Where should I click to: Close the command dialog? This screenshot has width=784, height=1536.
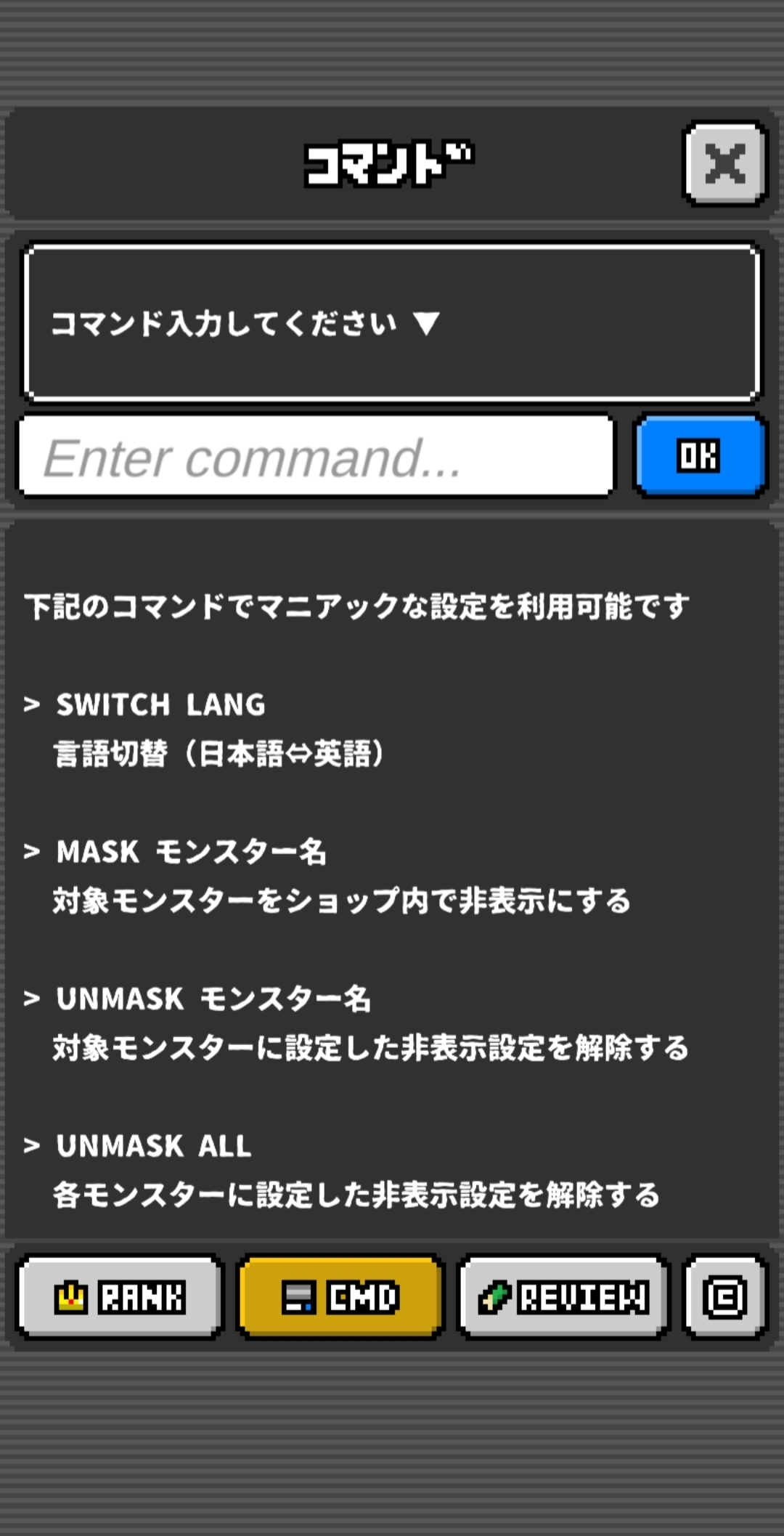tap(724, 163)
